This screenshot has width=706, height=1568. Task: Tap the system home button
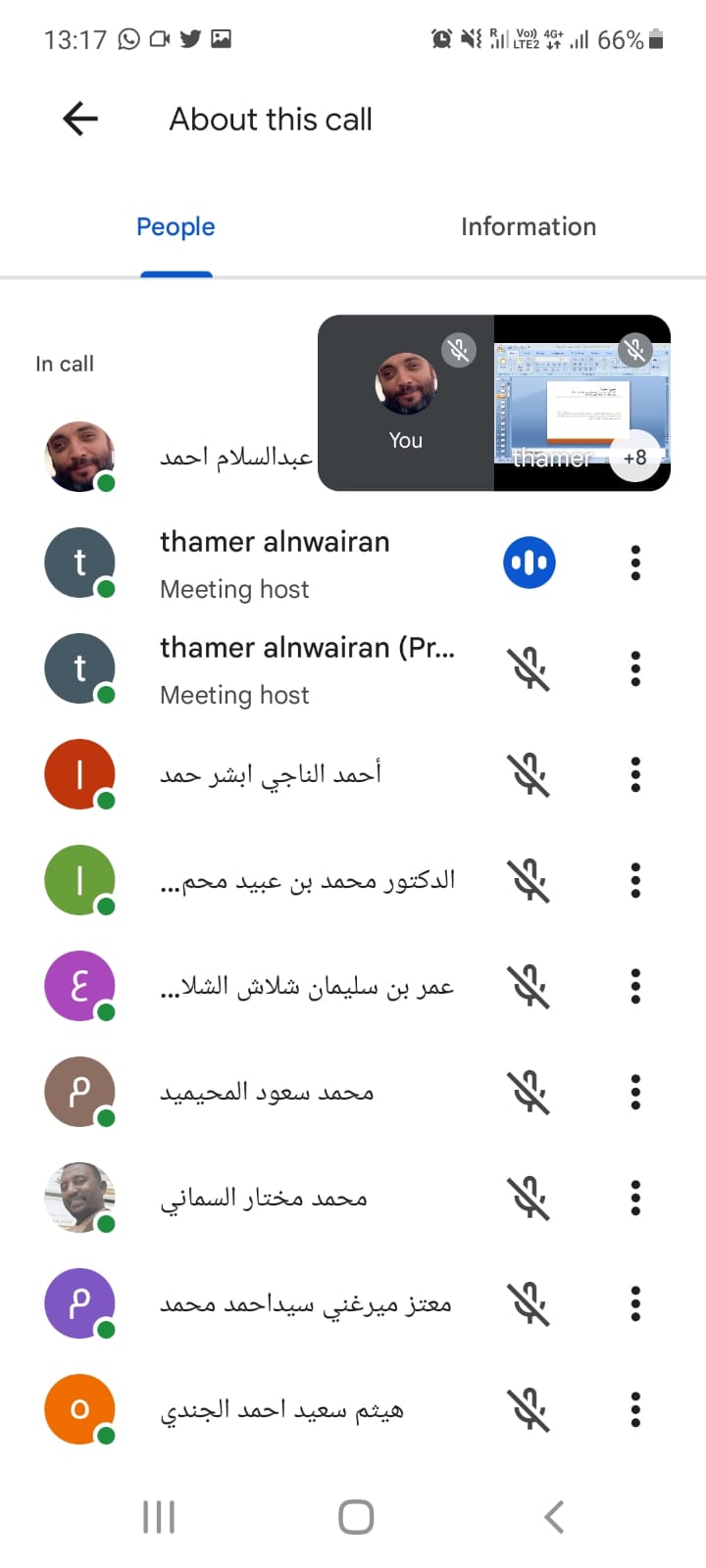356,1517
